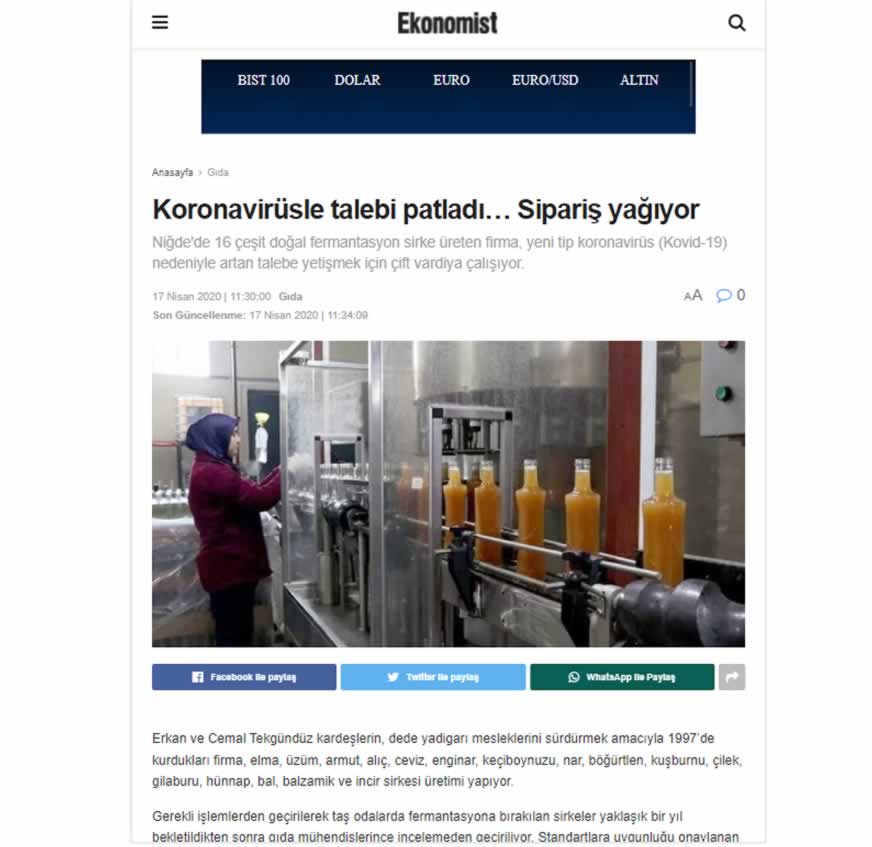Open the Gıda breadcrumb category

click(x=218, y=173)
